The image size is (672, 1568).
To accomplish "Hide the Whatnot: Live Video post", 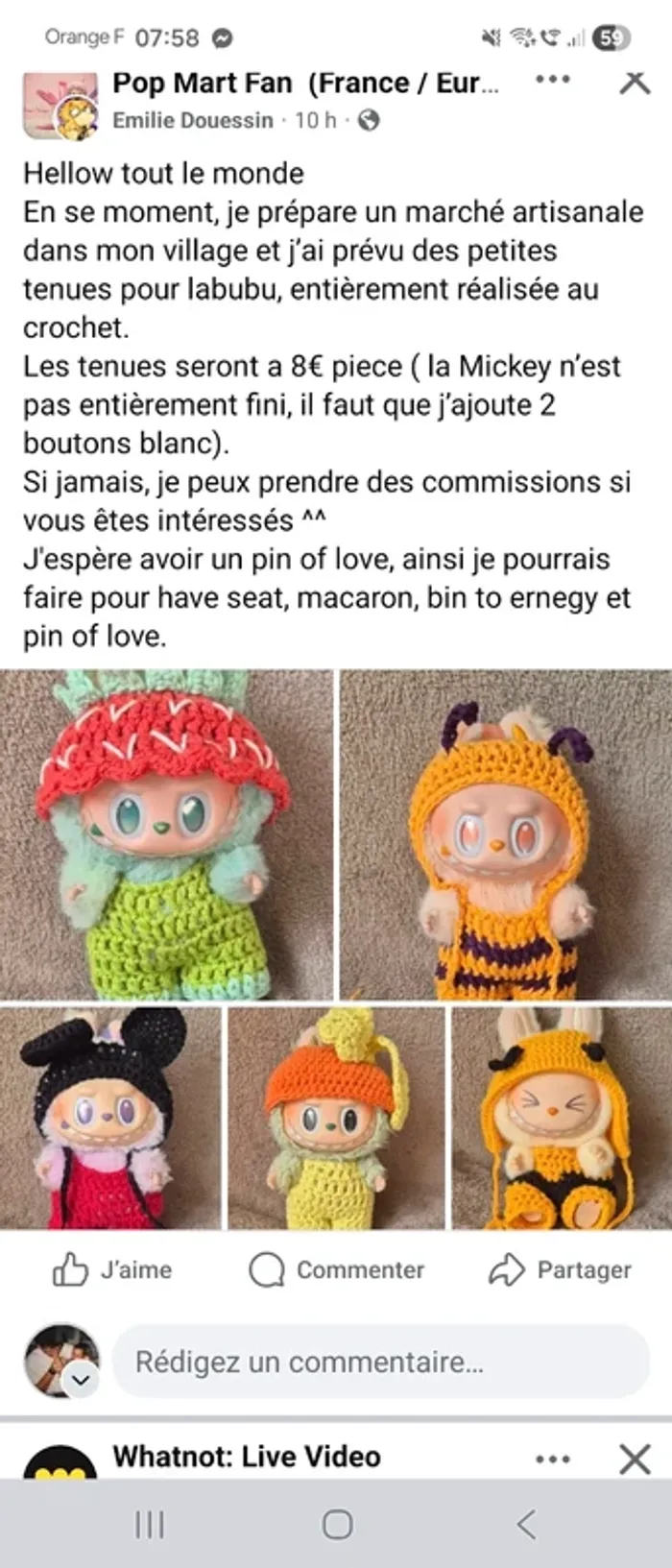I will pos(636,1459).
